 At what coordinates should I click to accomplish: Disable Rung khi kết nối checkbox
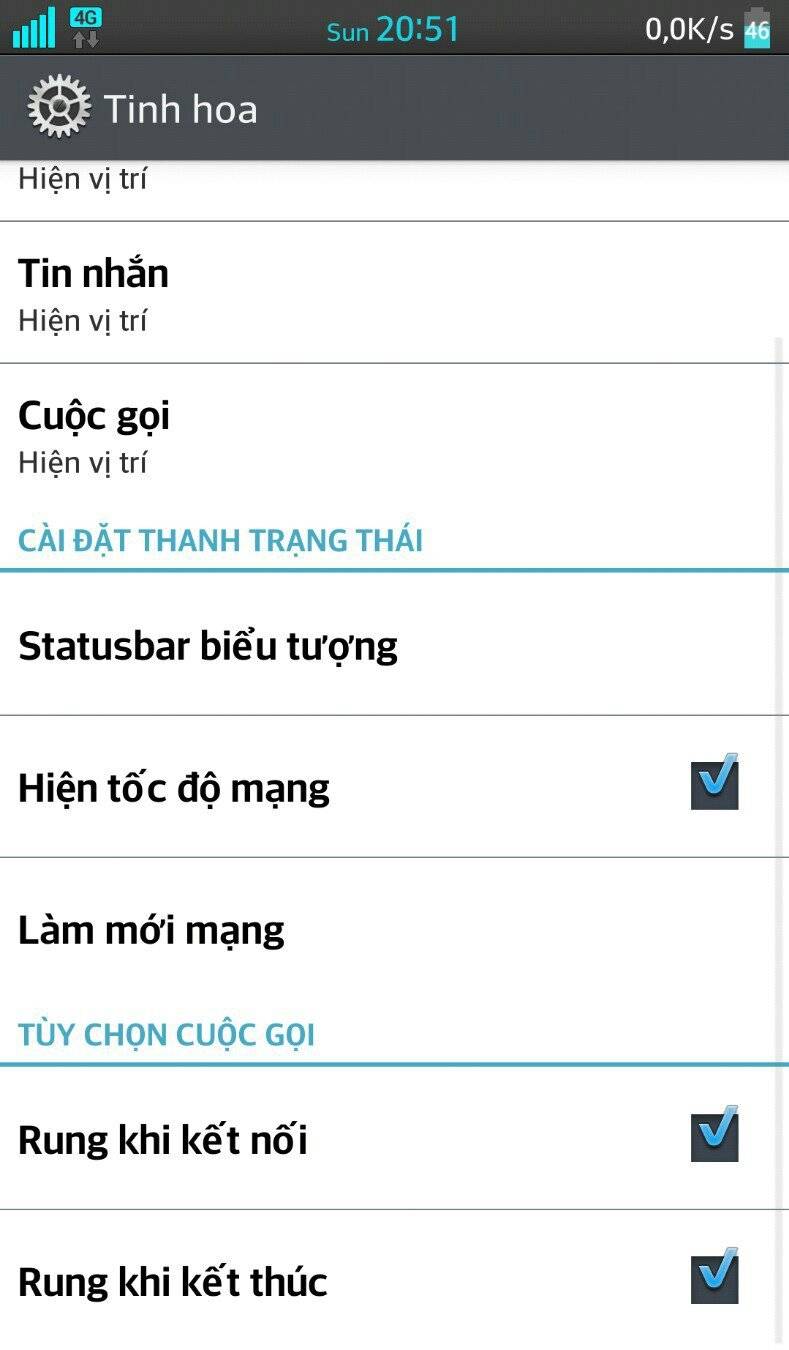pyautogui.click(x=714, y=1137)
